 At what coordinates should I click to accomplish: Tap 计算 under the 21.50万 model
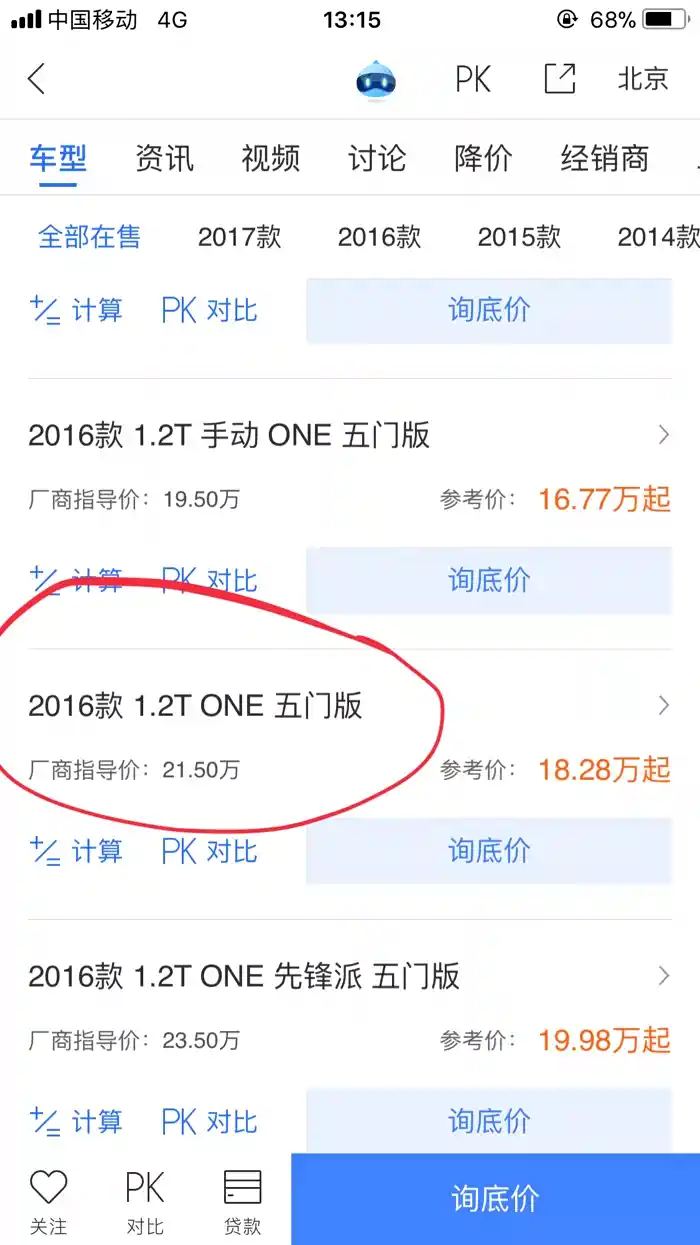pyautogui.click(x=77, y=851)
